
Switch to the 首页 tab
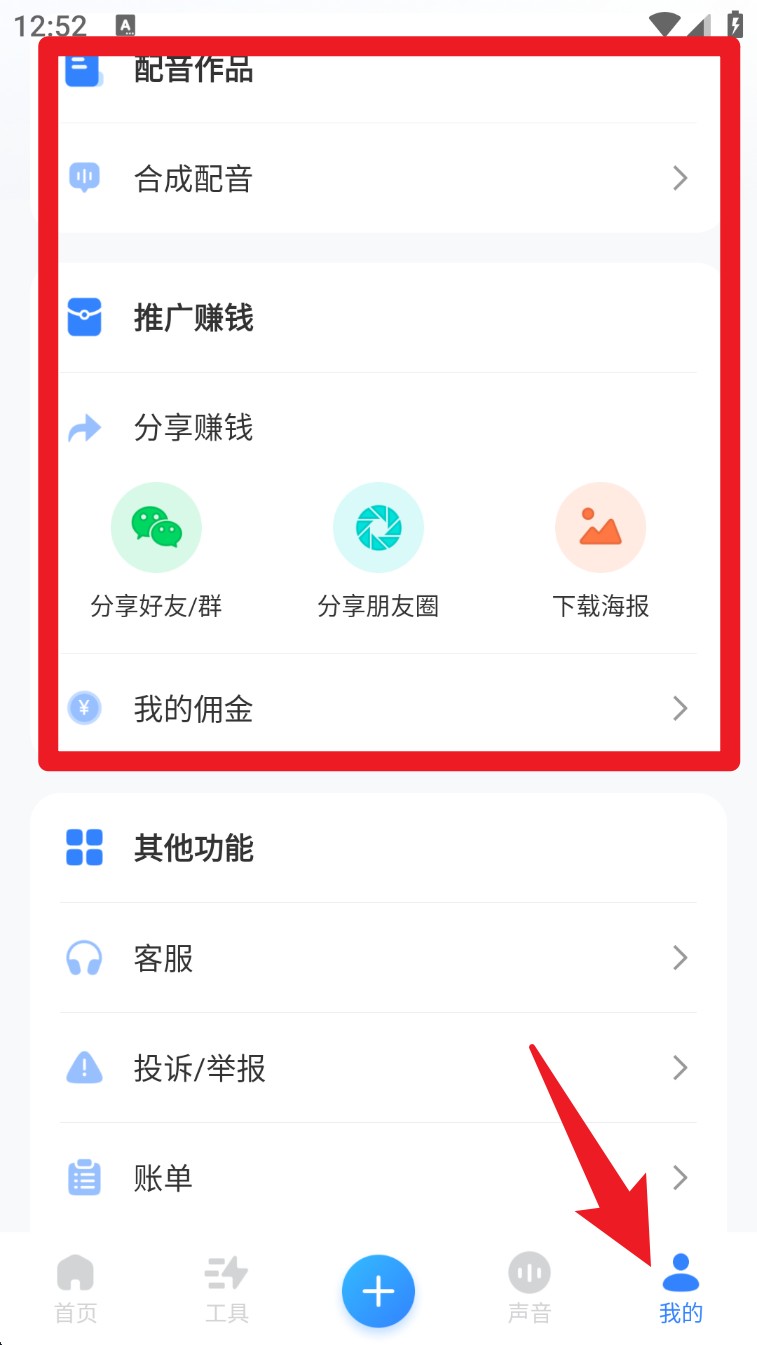click(x=76, y=1288)
